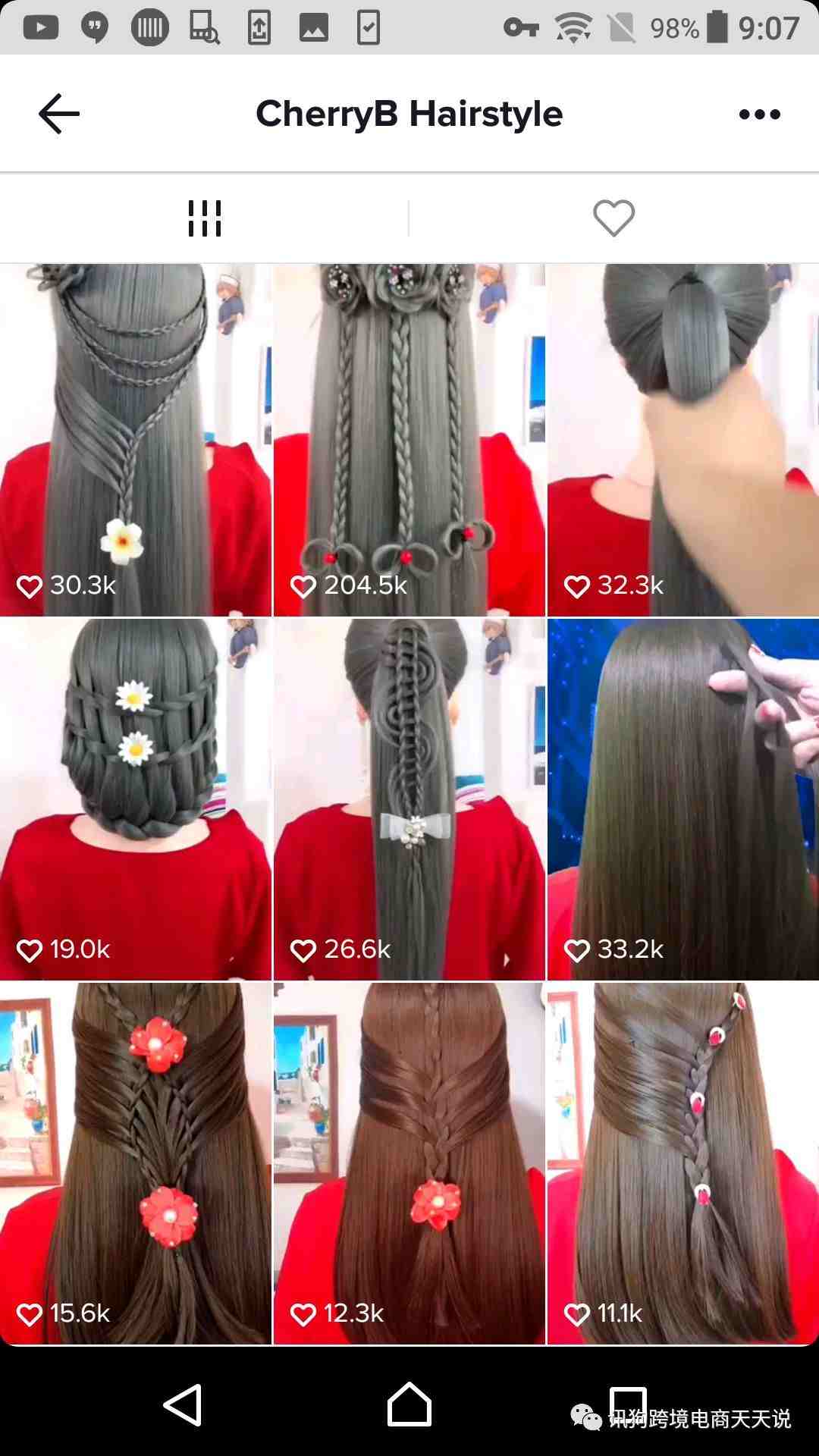Viewport: 819px width, 1456px height.
Task: Go back using the arrow icon
Action: click(x=59, y=115)
